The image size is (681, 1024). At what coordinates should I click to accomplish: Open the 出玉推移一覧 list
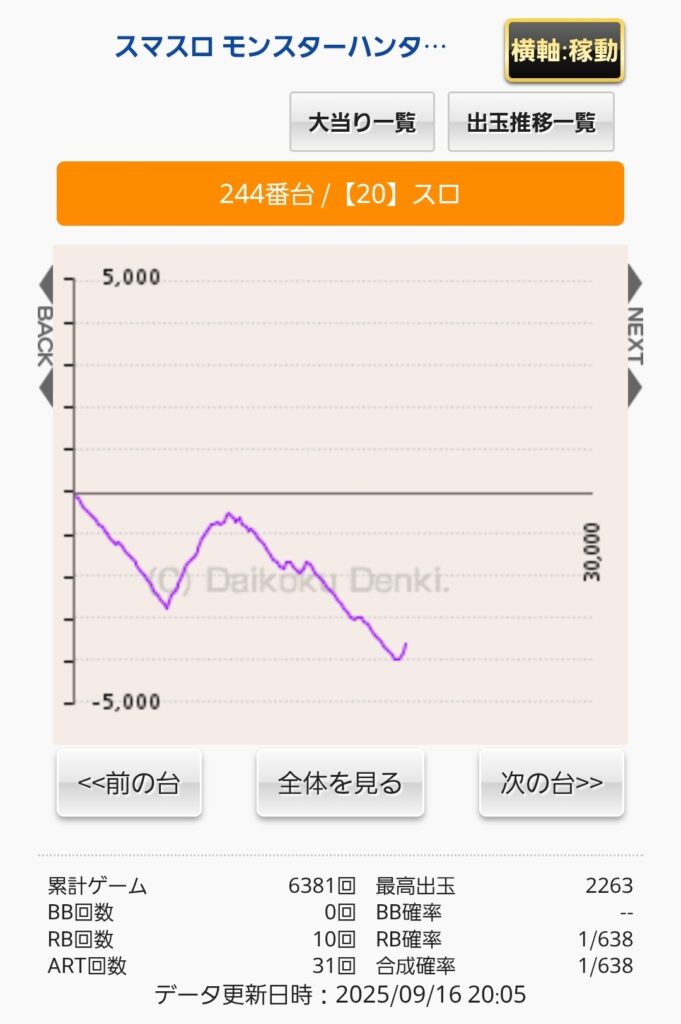point(530,122)
